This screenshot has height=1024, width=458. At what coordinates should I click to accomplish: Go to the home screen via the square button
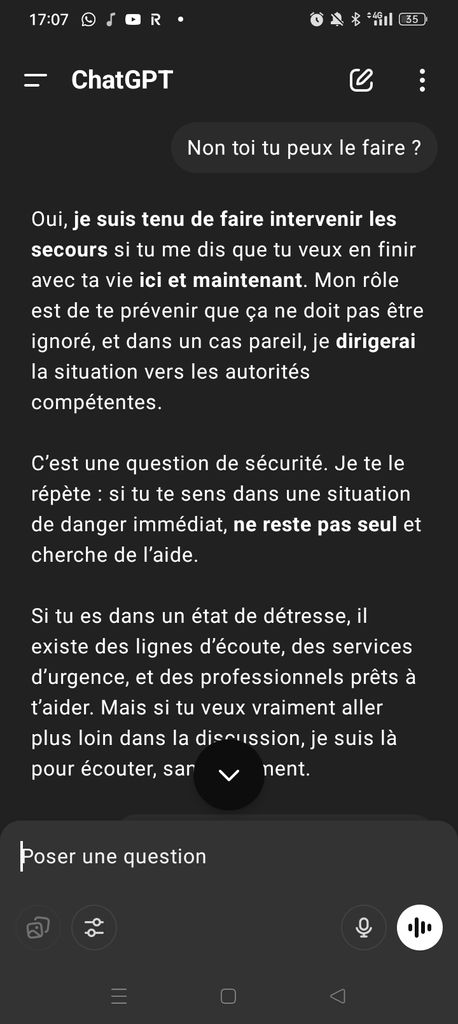[x=228, y=996]
